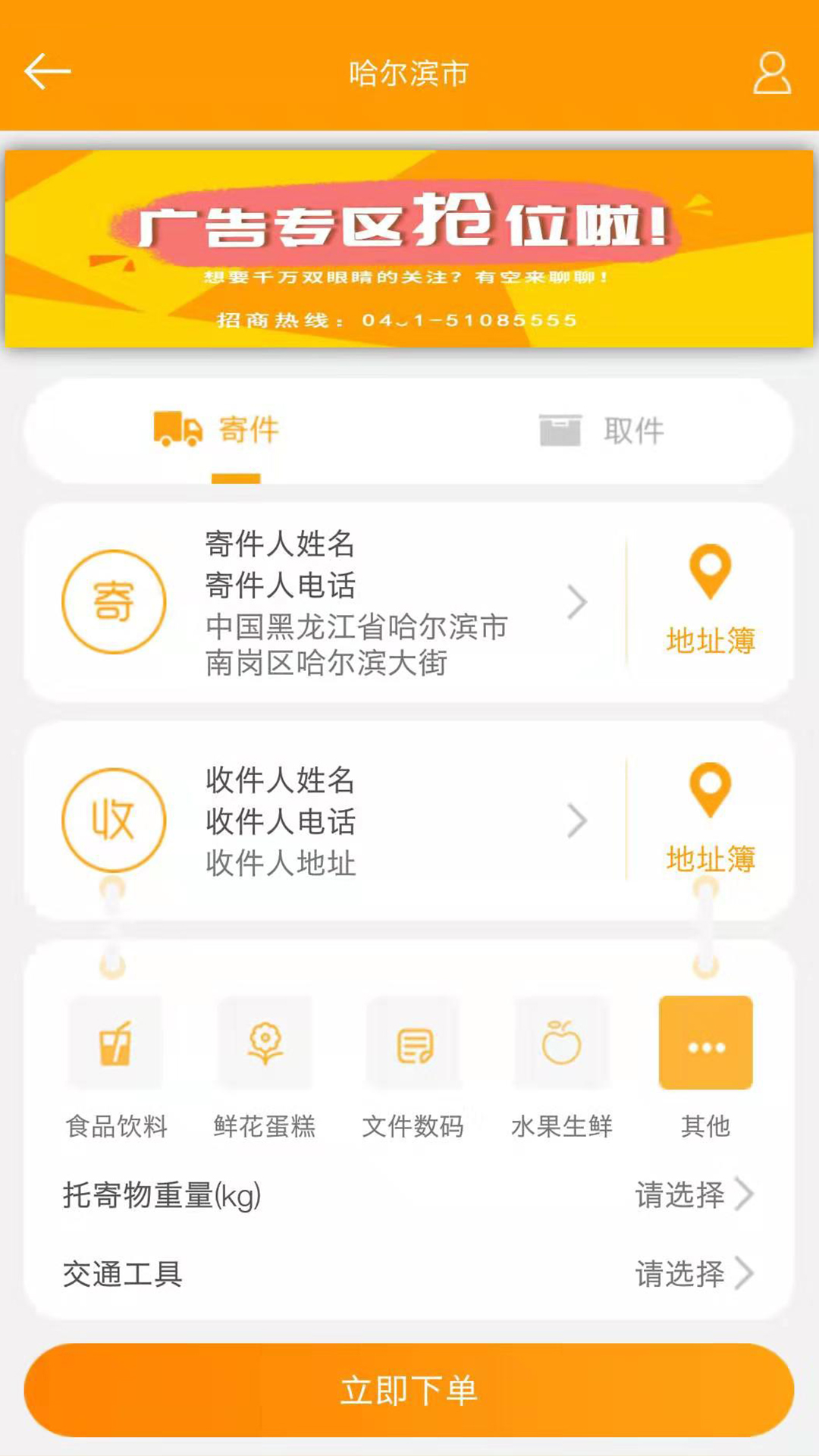Open the 广告专区 advertisement banner

pos(409,250)
